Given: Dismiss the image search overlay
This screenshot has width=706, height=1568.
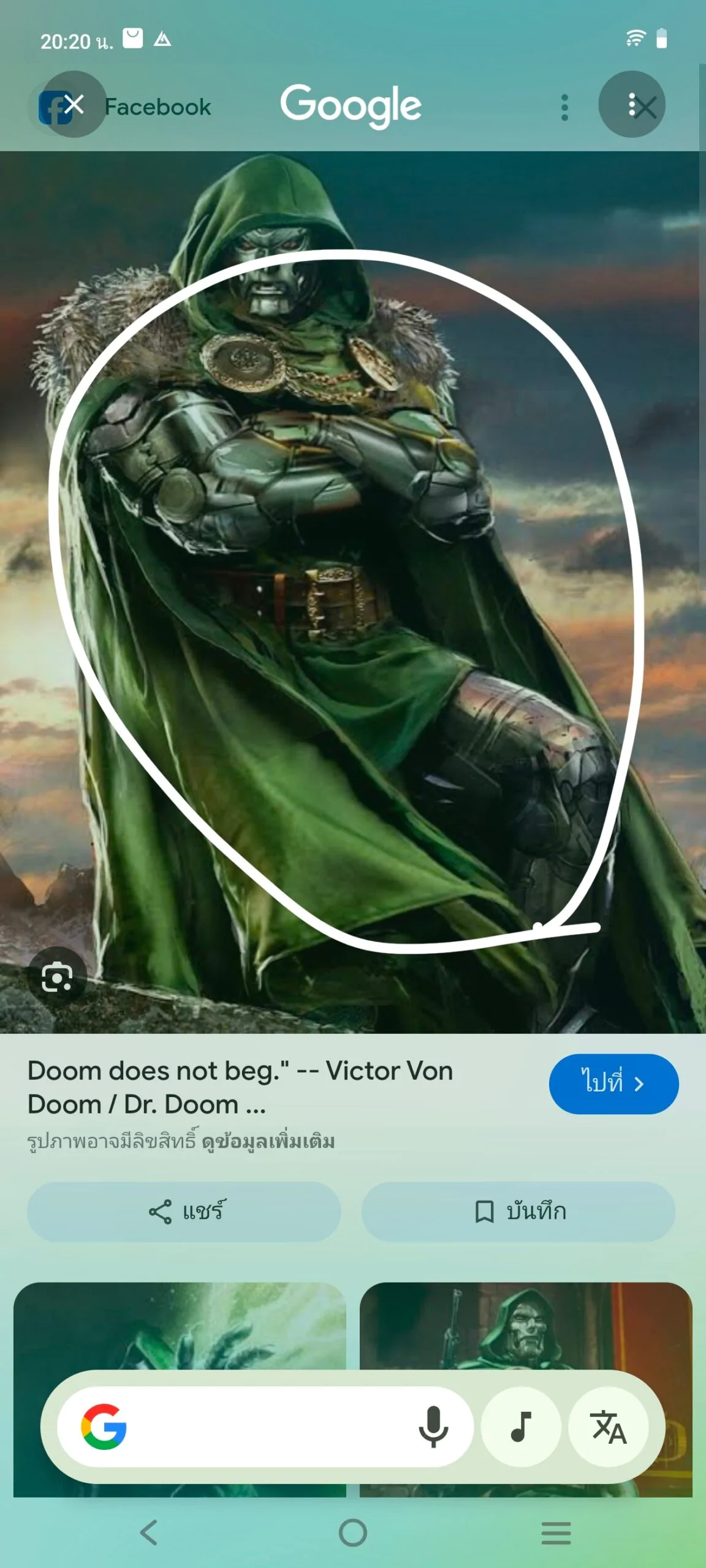Looking at the screenshot, I should [x=632, y=105].
